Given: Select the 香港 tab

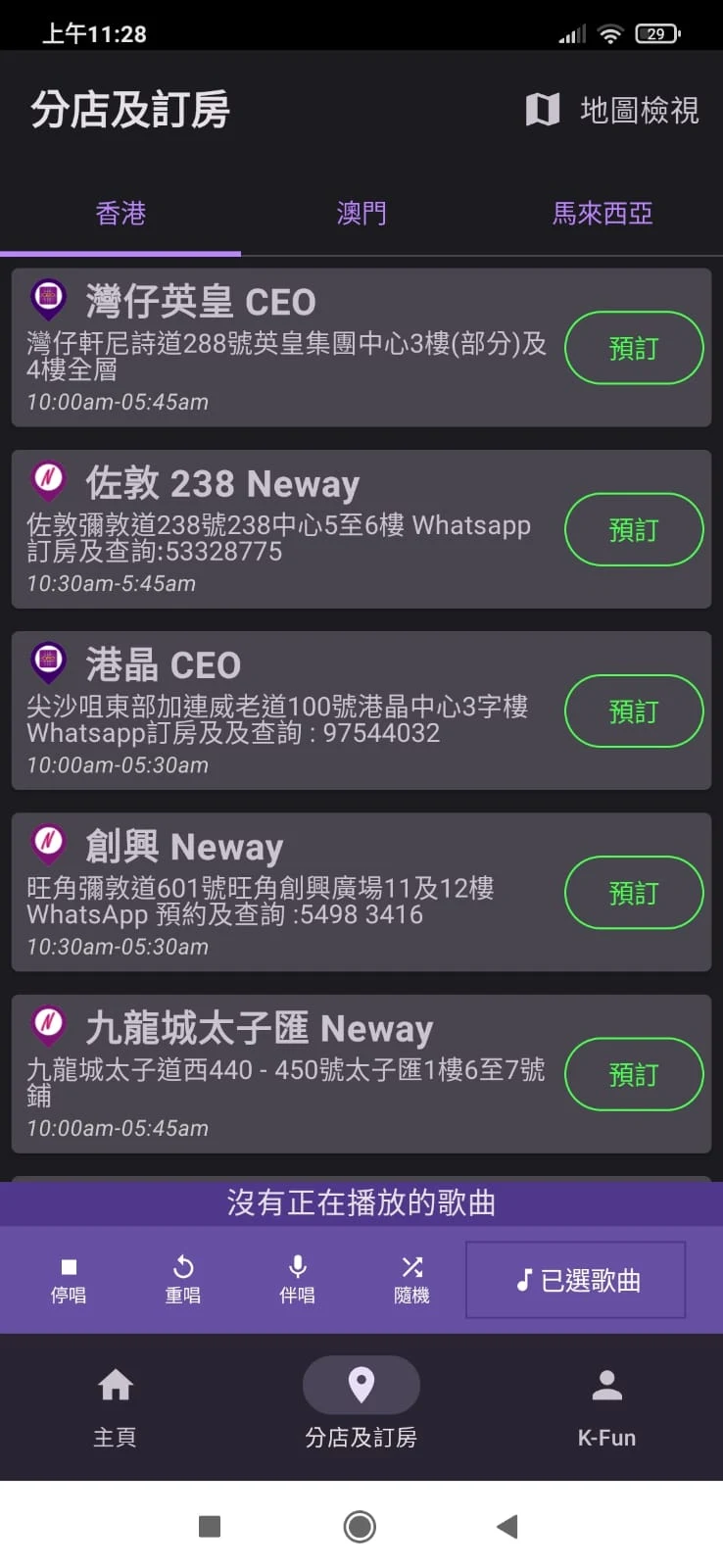Looking at the screenshot, I should point(120,213).
